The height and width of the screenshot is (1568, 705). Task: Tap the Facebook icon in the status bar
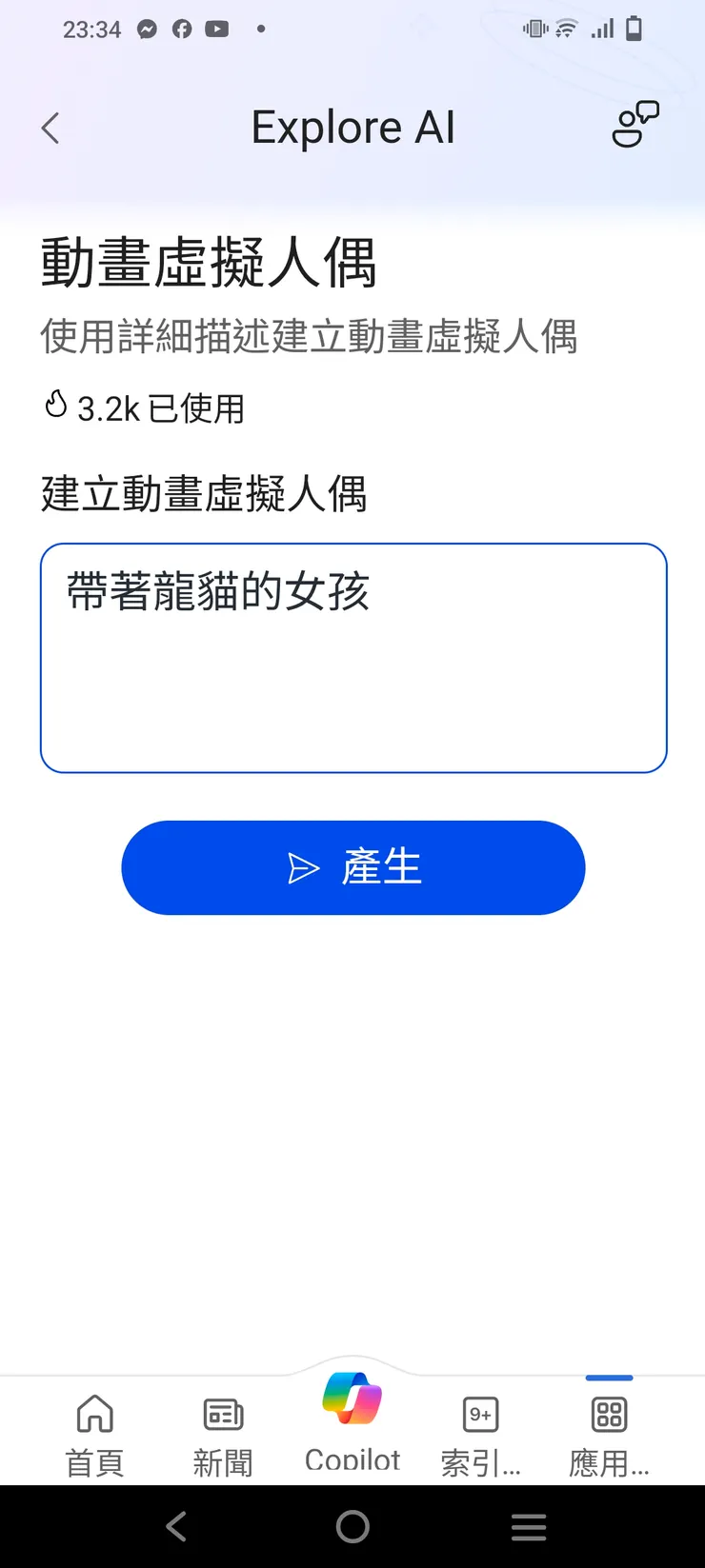[x=180, y=29]
